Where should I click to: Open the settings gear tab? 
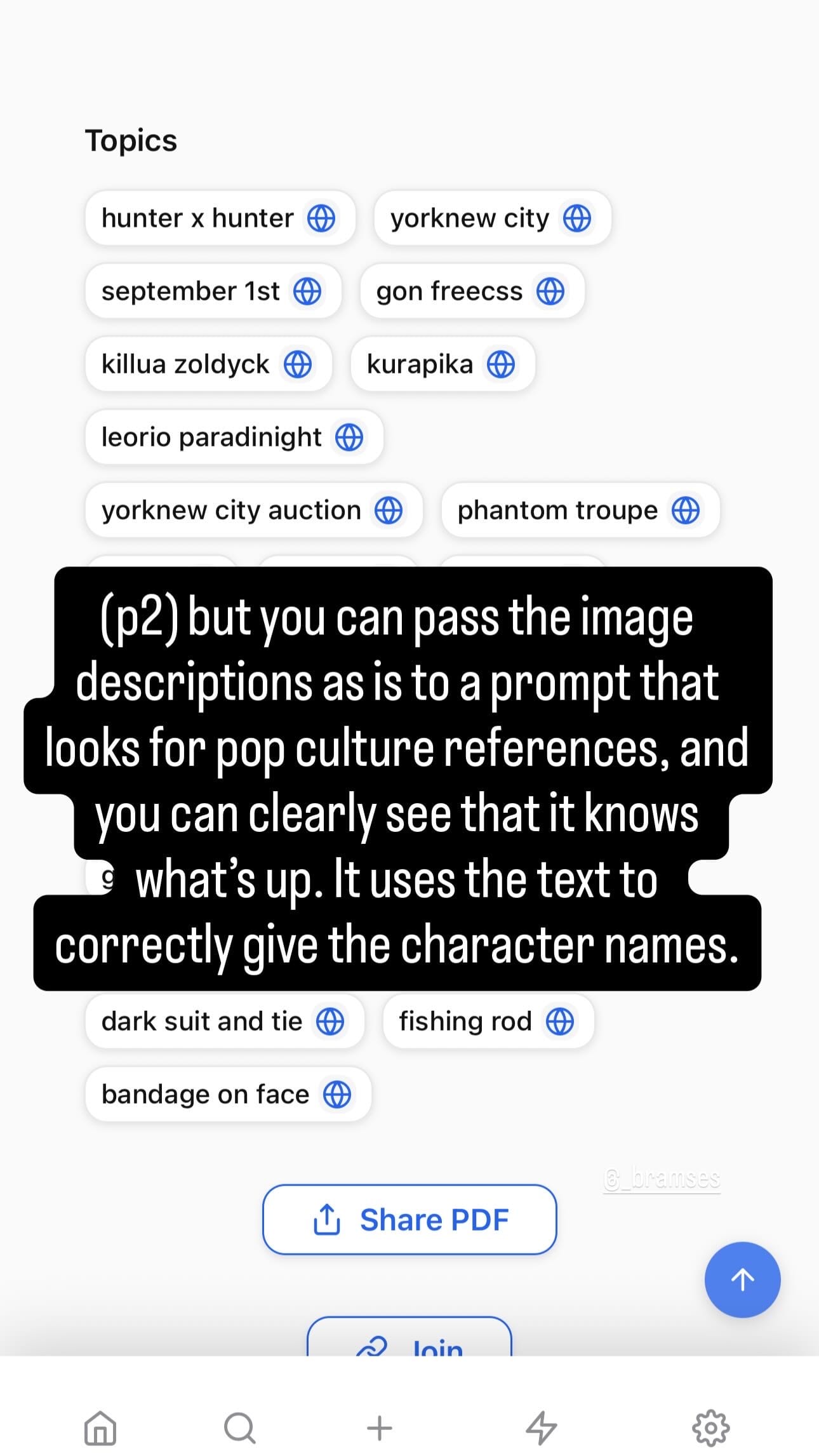[x=710, y=1428]
